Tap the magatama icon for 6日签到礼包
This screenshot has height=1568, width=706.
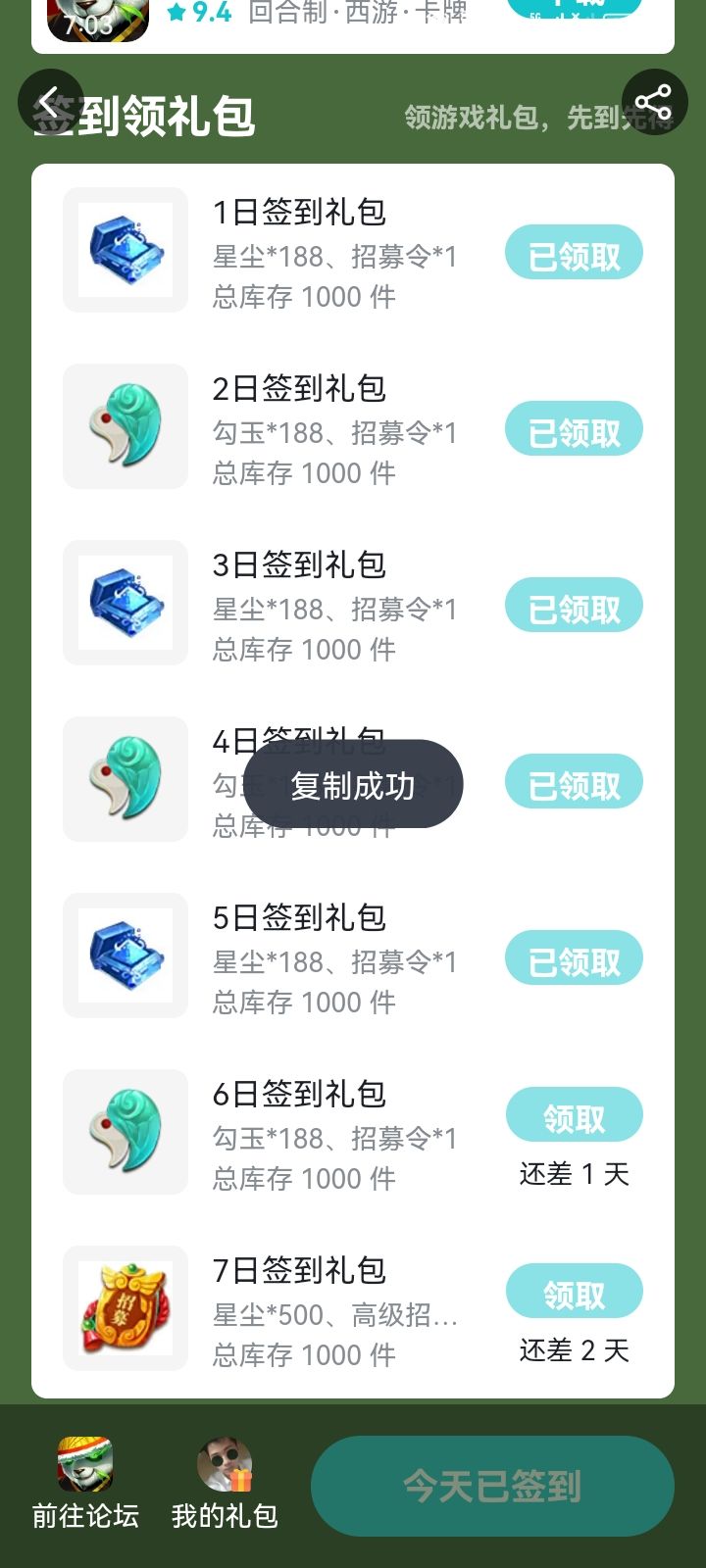[x=125, y=1132]
